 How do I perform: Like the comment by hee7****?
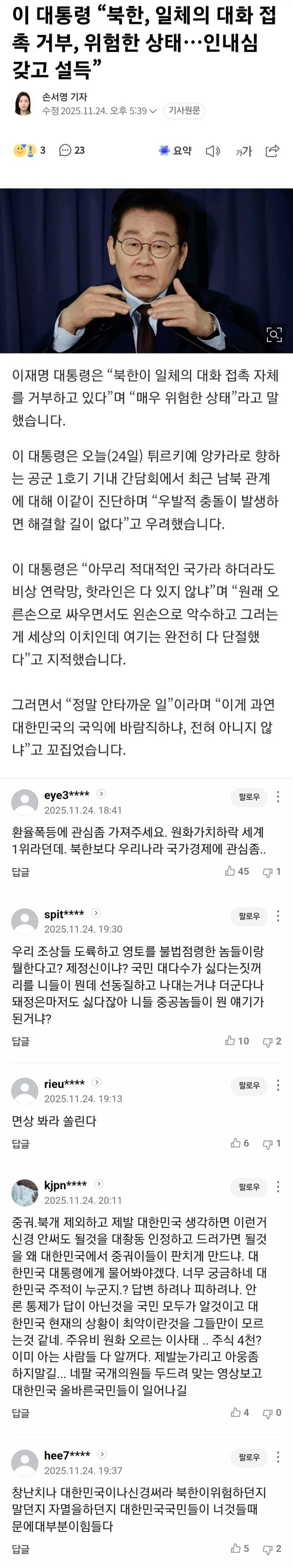pyautogui.click(x=239, y=1548)
